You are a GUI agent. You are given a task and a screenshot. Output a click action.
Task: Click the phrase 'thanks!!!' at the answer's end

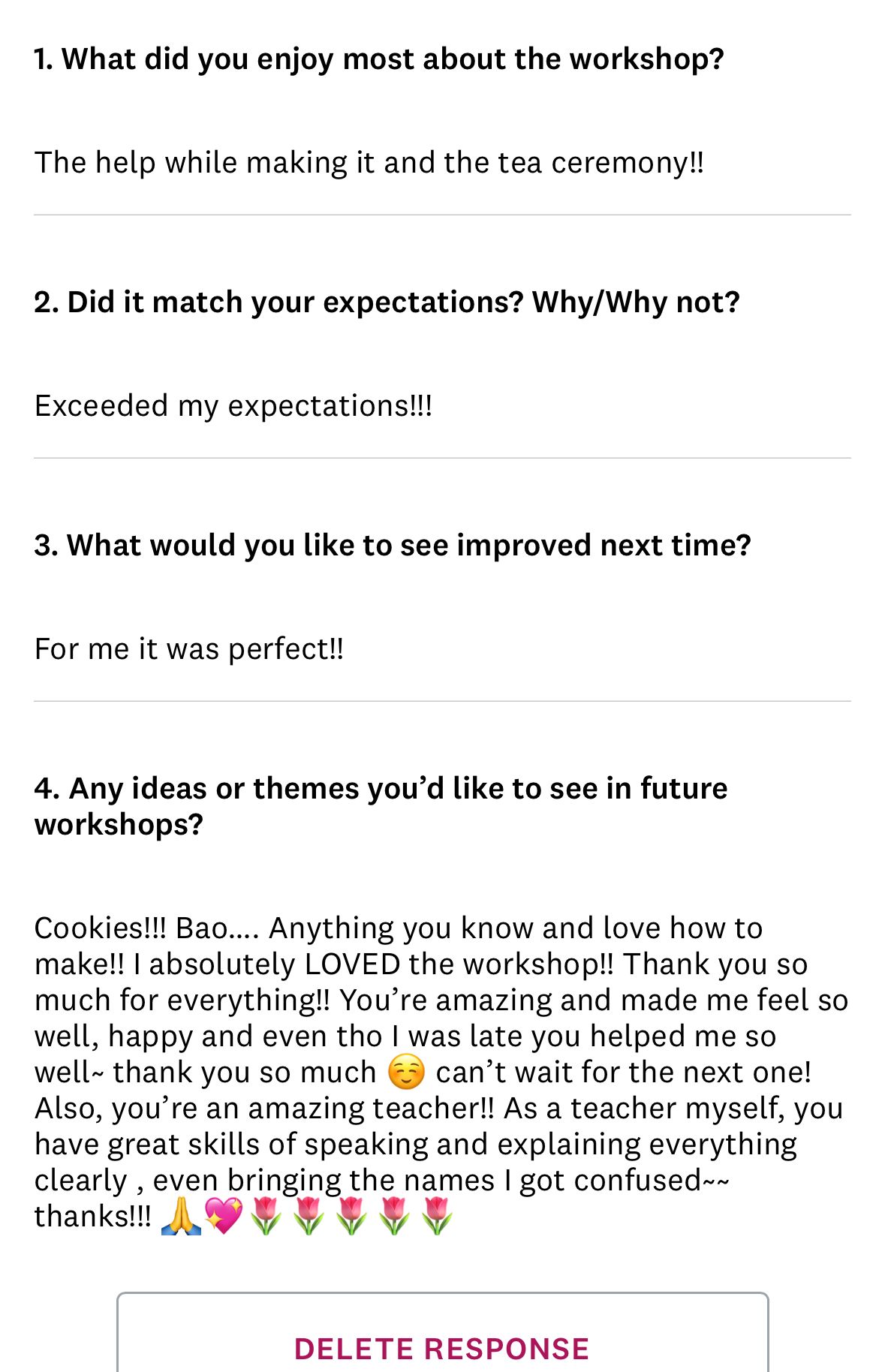pos(94,1217)
